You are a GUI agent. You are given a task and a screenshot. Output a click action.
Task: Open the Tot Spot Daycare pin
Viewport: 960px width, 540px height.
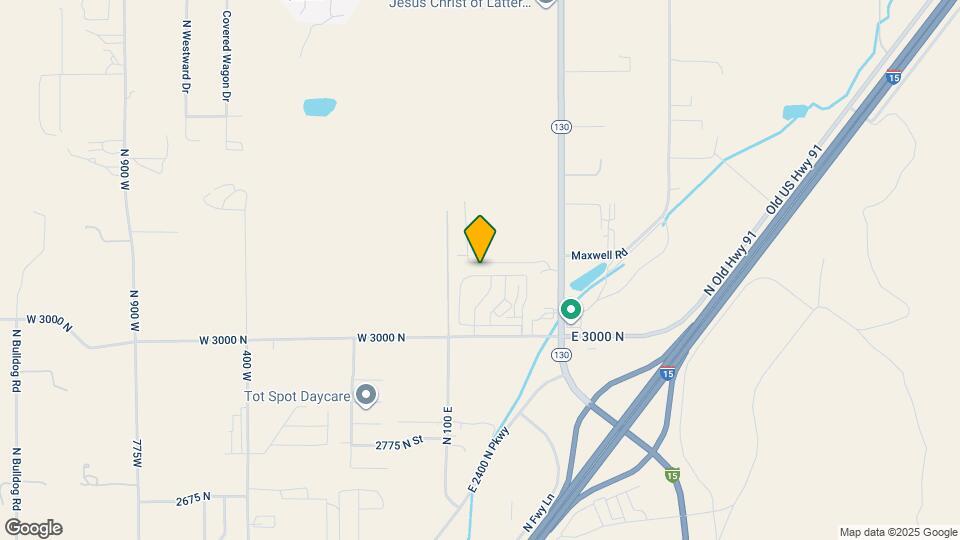coord(366,396)
